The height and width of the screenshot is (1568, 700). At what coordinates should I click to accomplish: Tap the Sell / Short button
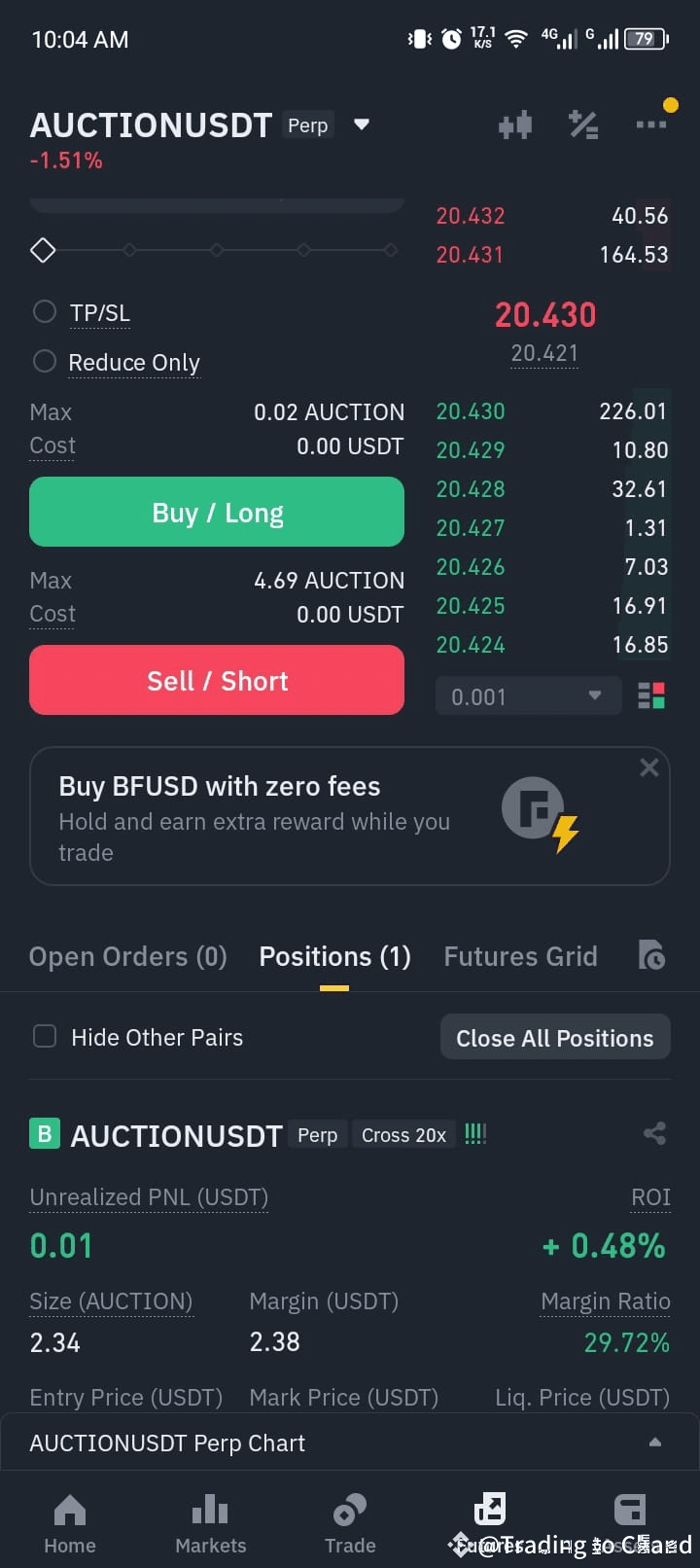coord(217,680)
